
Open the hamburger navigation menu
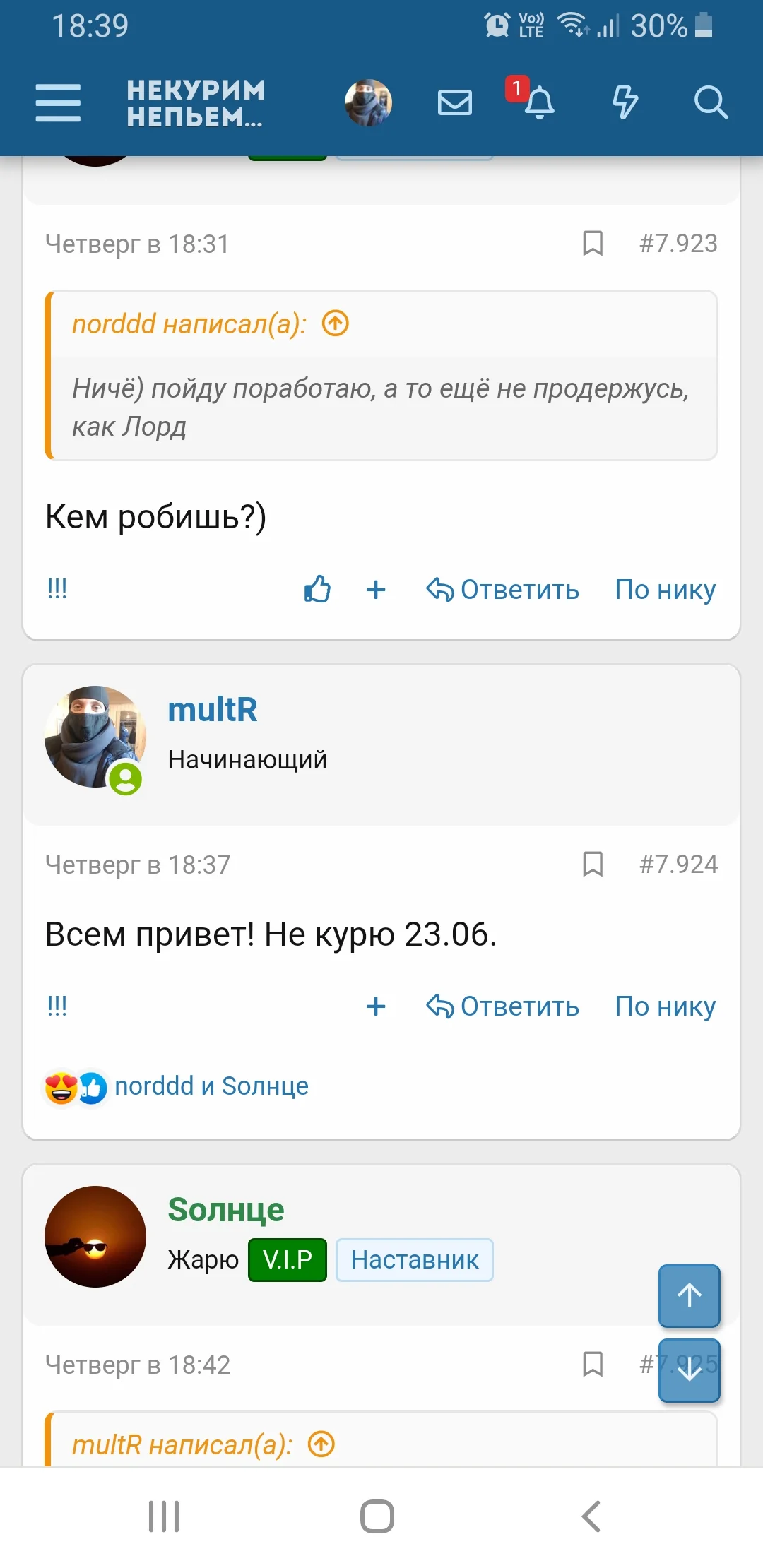58,102
